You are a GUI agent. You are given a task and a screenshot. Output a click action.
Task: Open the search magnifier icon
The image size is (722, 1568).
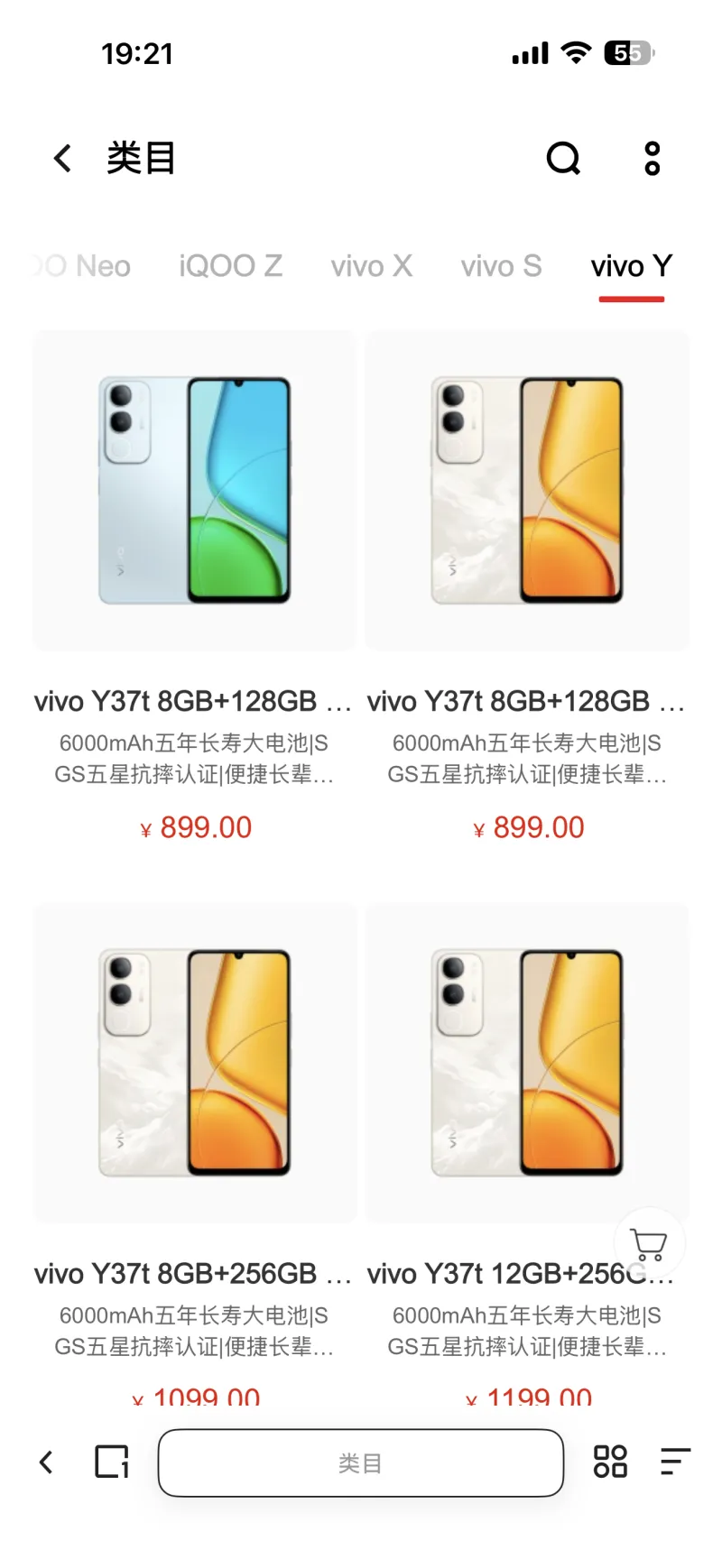(563, 159)
